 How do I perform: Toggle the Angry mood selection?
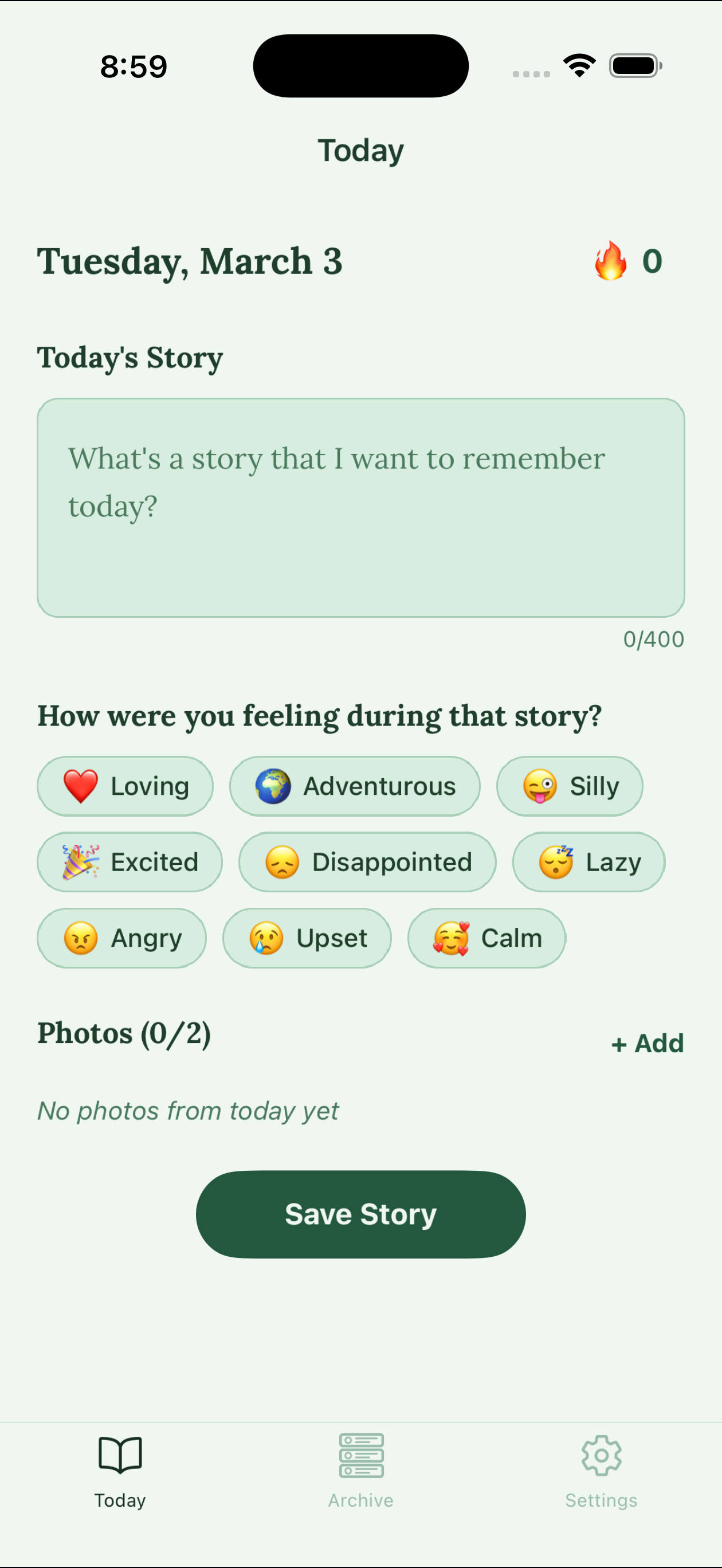point(121,938)
